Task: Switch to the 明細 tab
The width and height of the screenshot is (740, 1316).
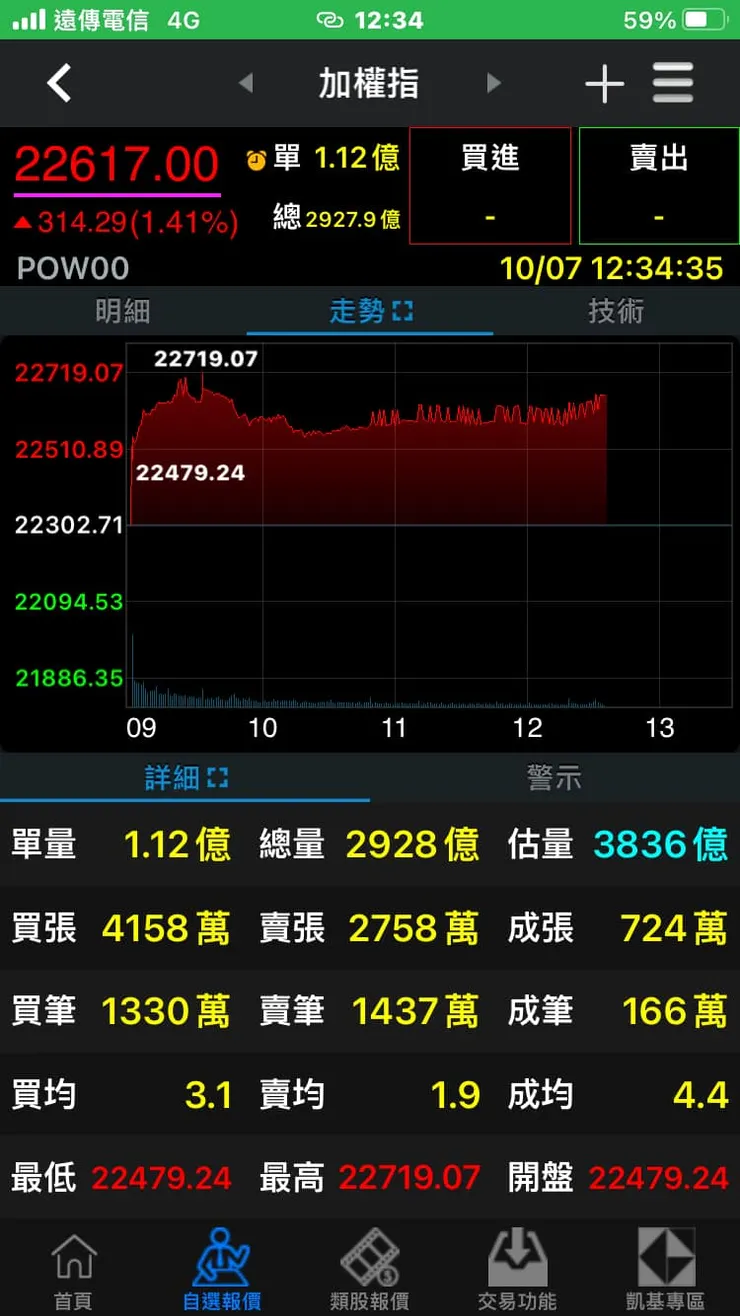Action: (123, 311)
